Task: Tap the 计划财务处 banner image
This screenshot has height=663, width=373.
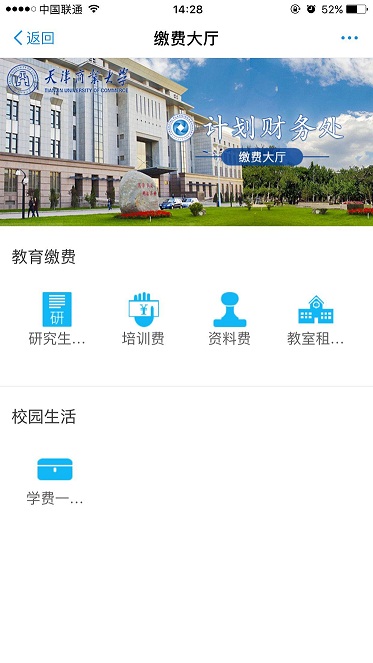Action: tap(186, 142)
